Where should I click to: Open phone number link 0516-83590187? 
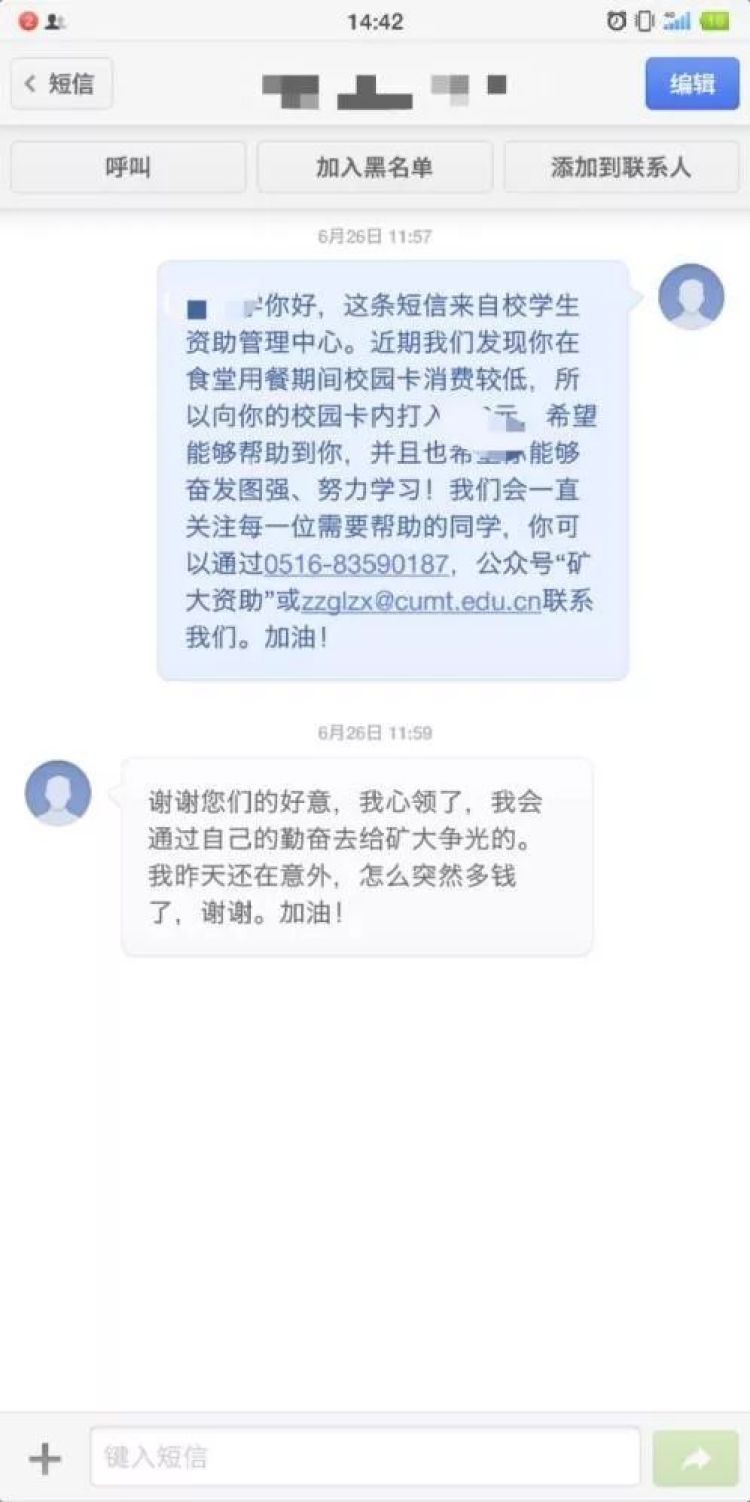(356, 564)
